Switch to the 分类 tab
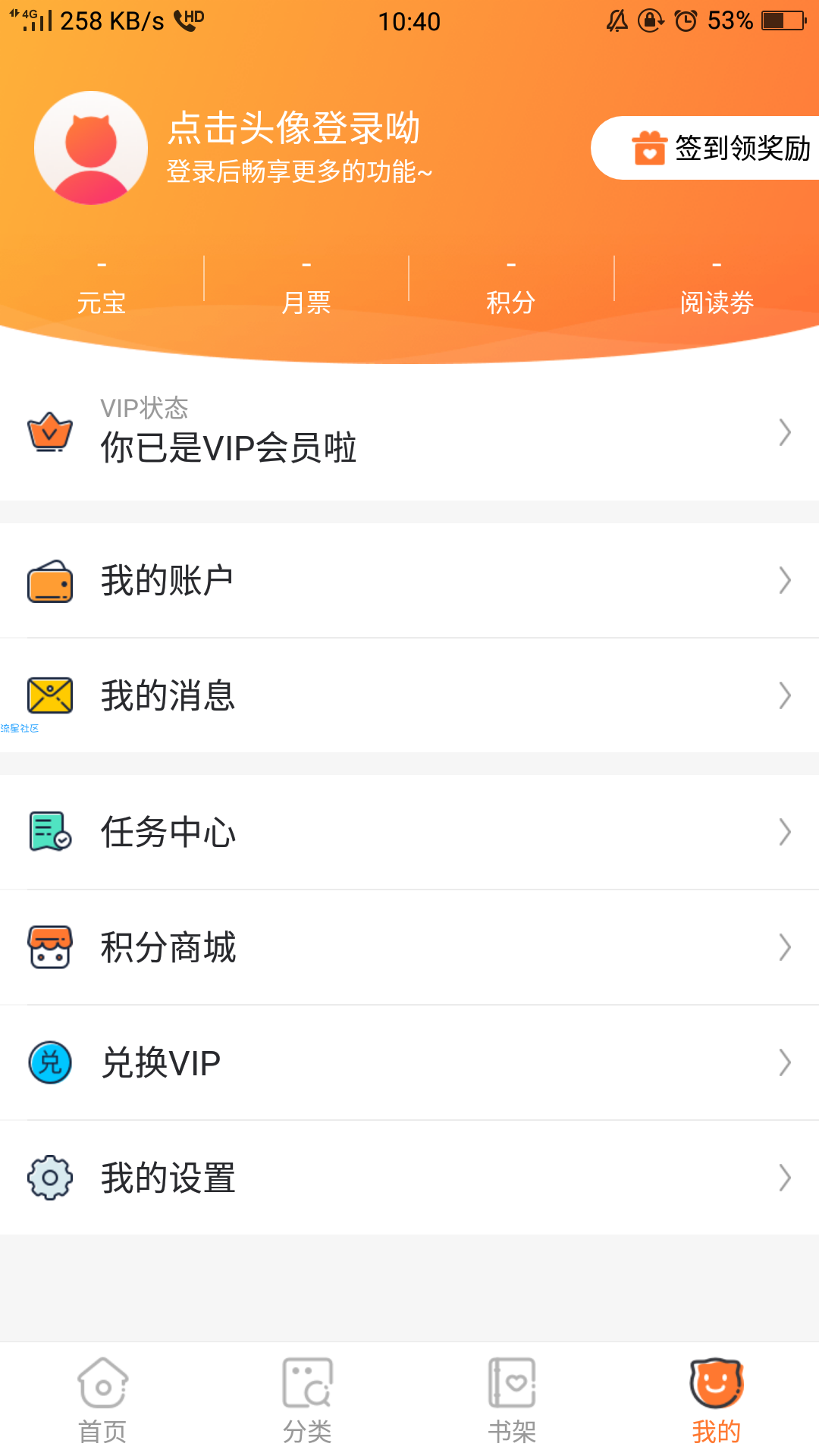 [x=307, y=1400]
